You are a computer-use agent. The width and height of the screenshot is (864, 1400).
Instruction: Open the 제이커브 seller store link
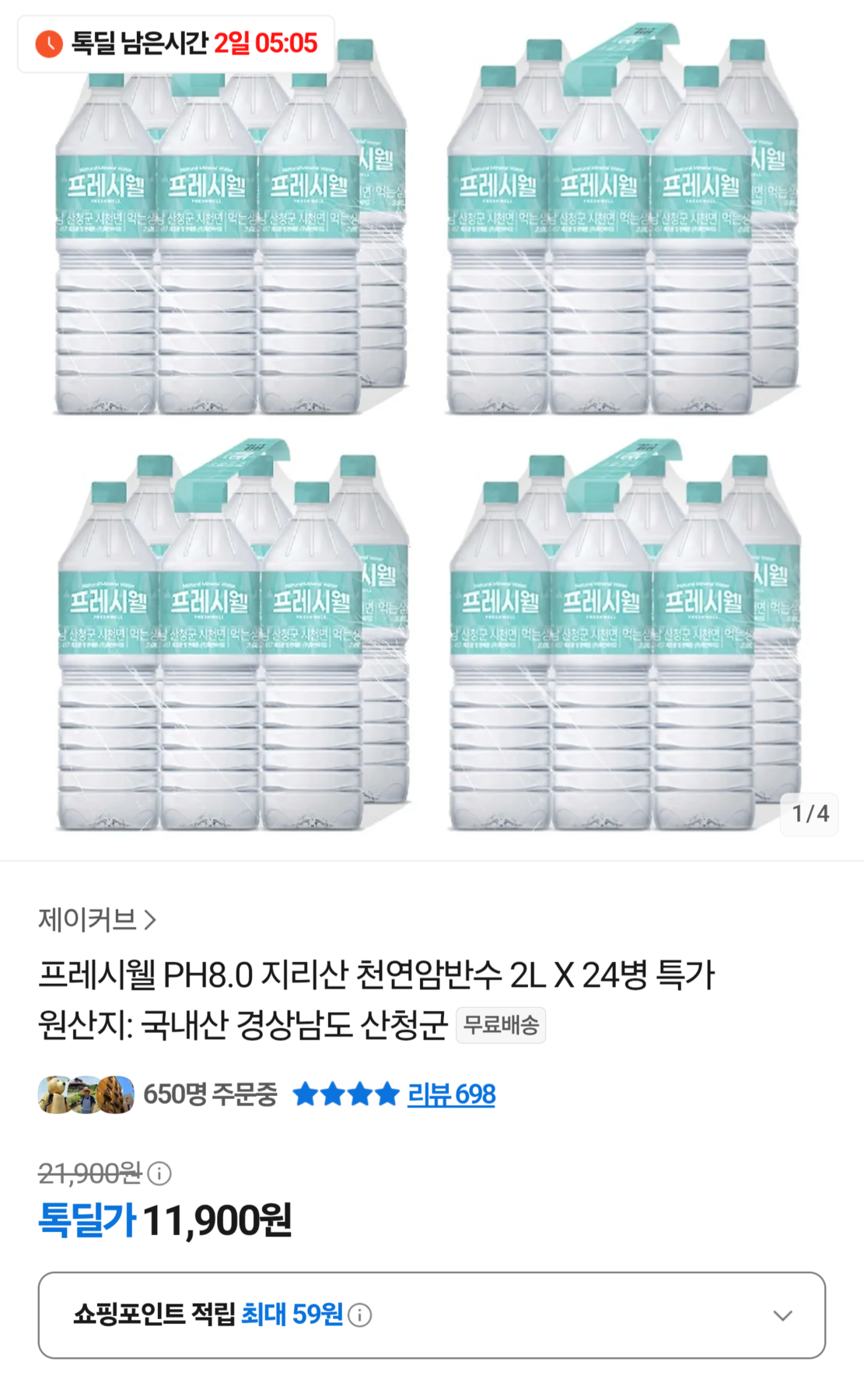(x=97, y=920)
